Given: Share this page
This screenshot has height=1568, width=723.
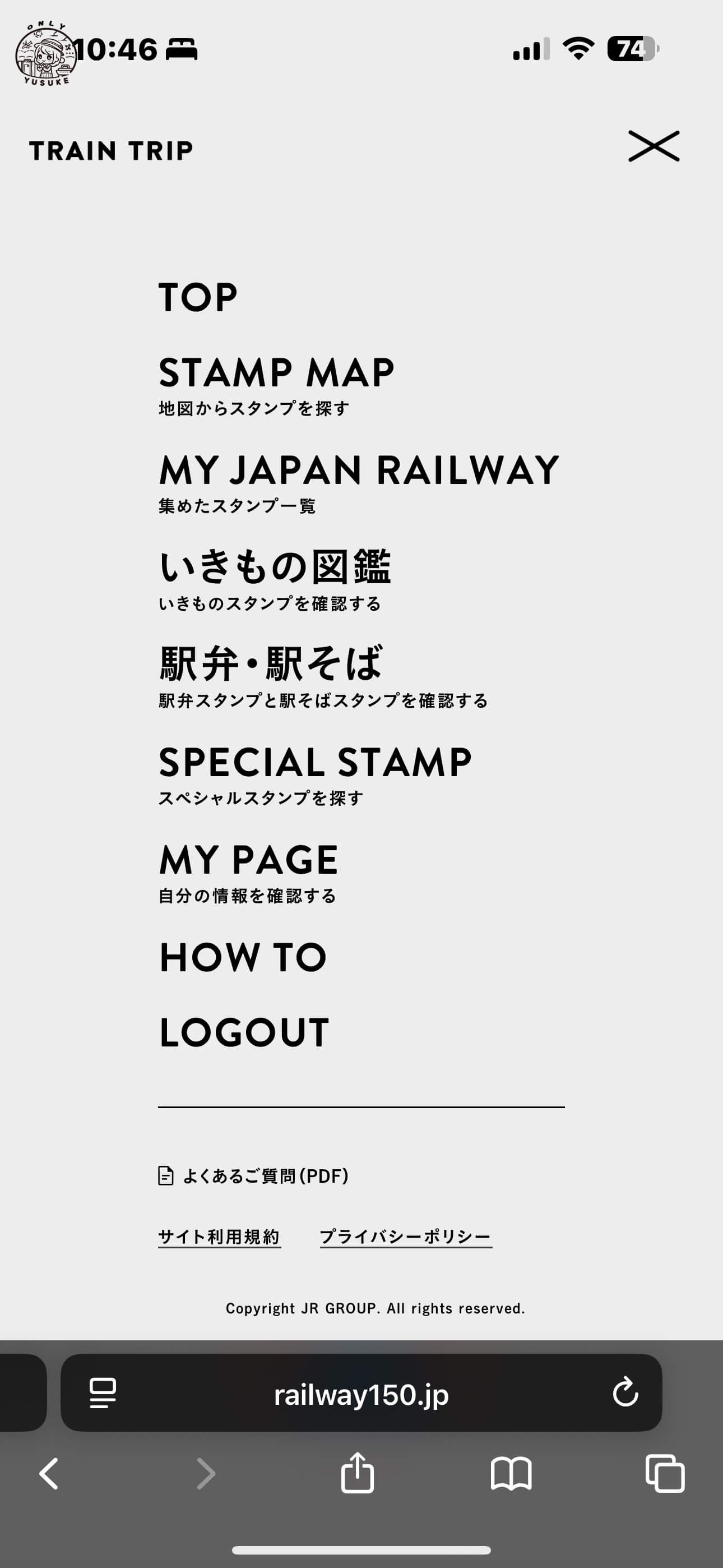Looking at the screenshot, I should (x=357, y=1473).
